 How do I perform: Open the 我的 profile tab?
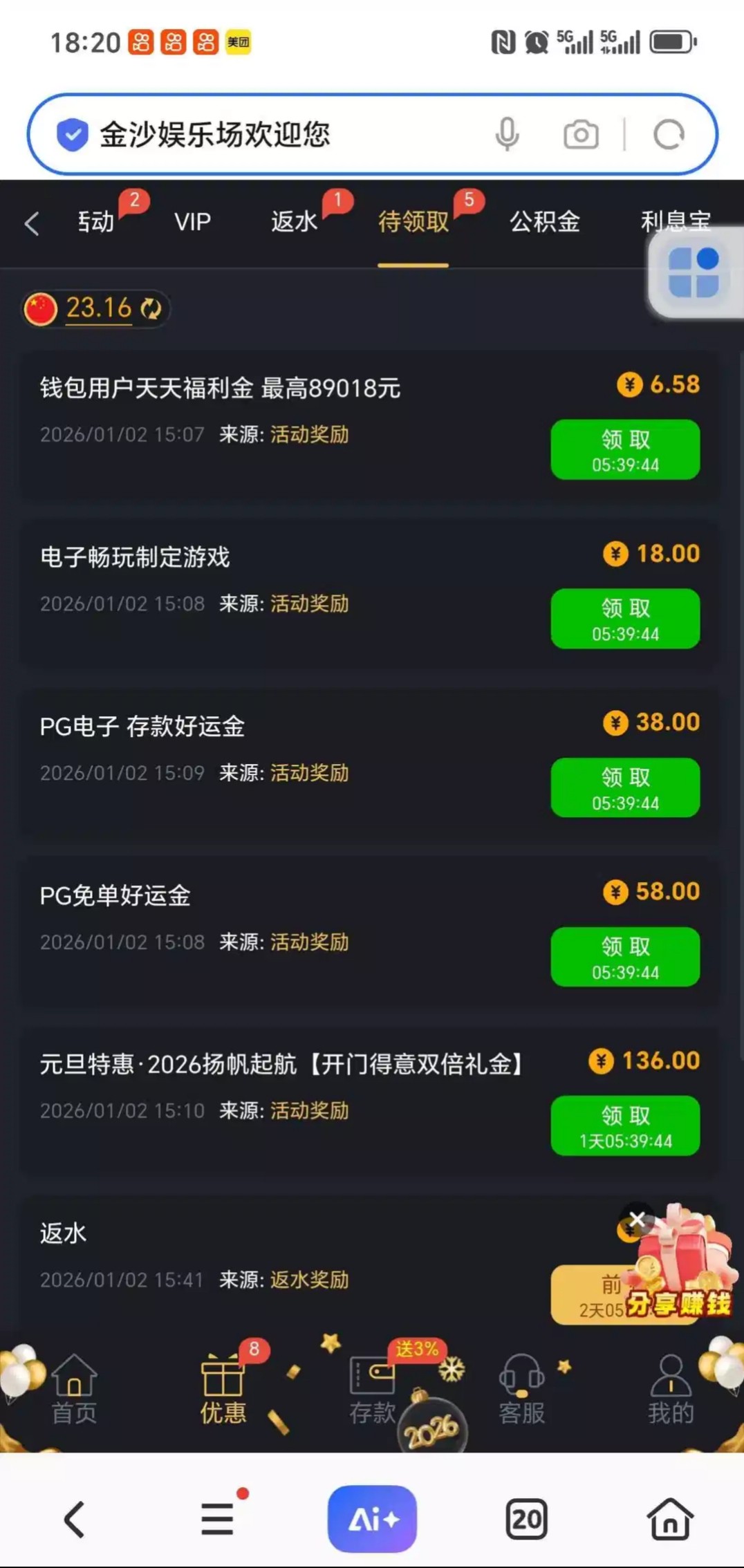[670, 1391]
